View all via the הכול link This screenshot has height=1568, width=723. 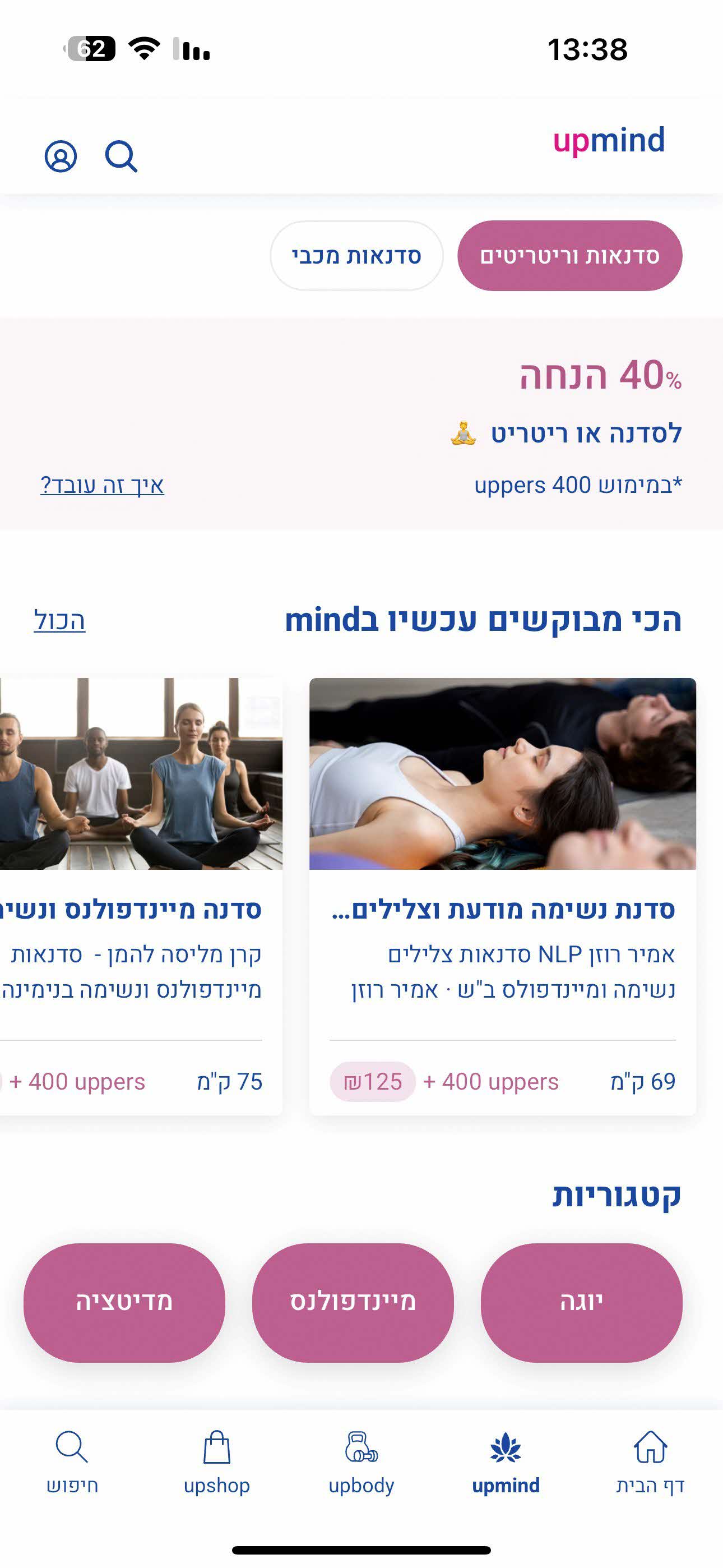click(59, 620)
